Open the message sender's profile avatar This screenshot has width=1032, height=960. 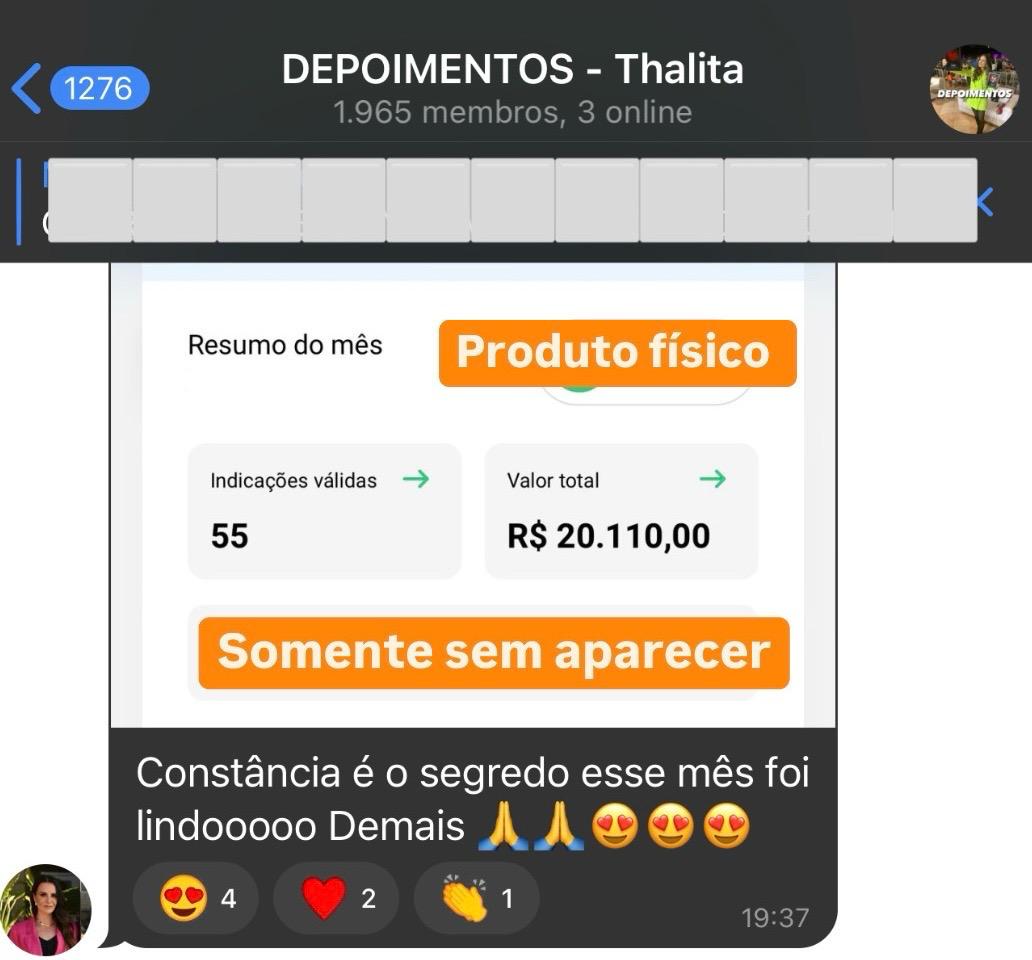click(46, 909)
